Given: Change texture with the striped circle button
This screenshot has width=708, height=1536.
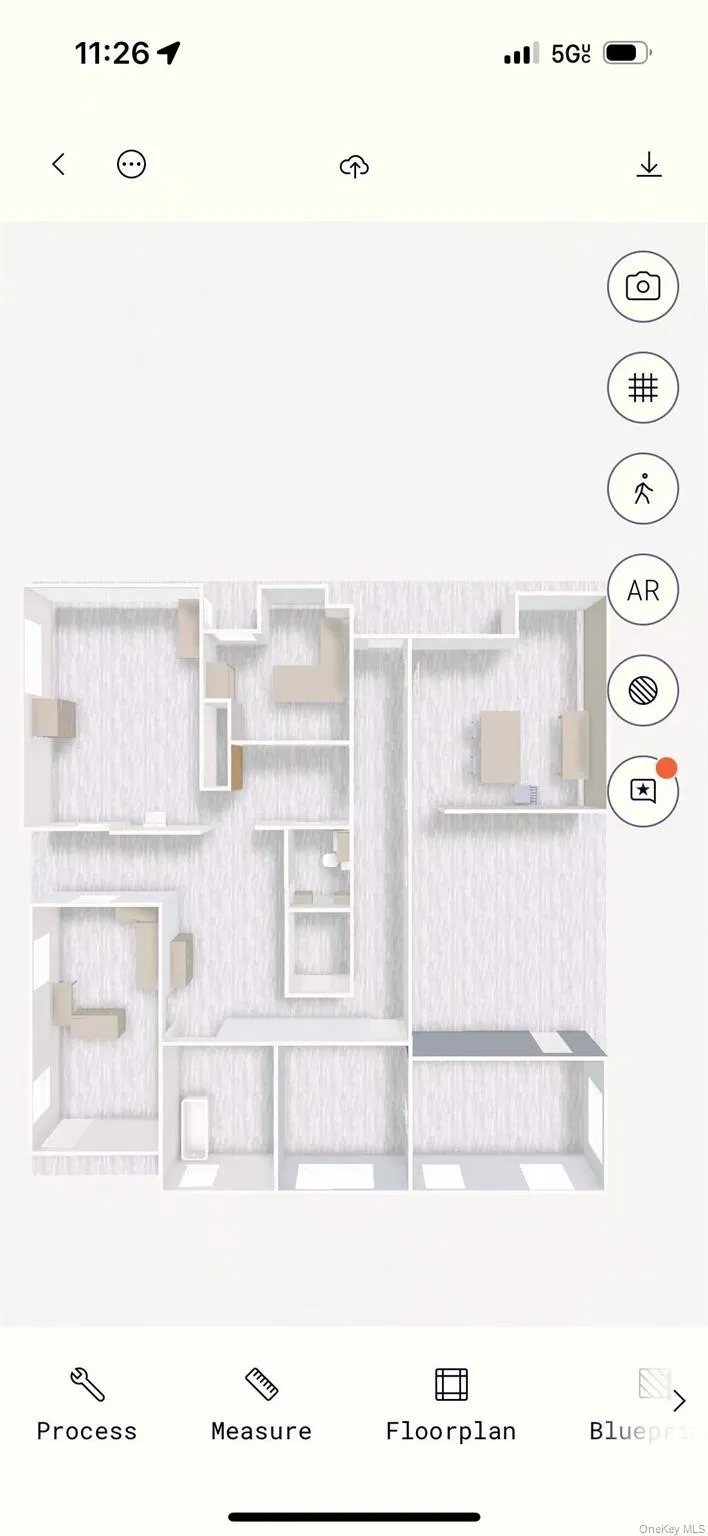Looking at the screenshot, I should tap(643, 690).
